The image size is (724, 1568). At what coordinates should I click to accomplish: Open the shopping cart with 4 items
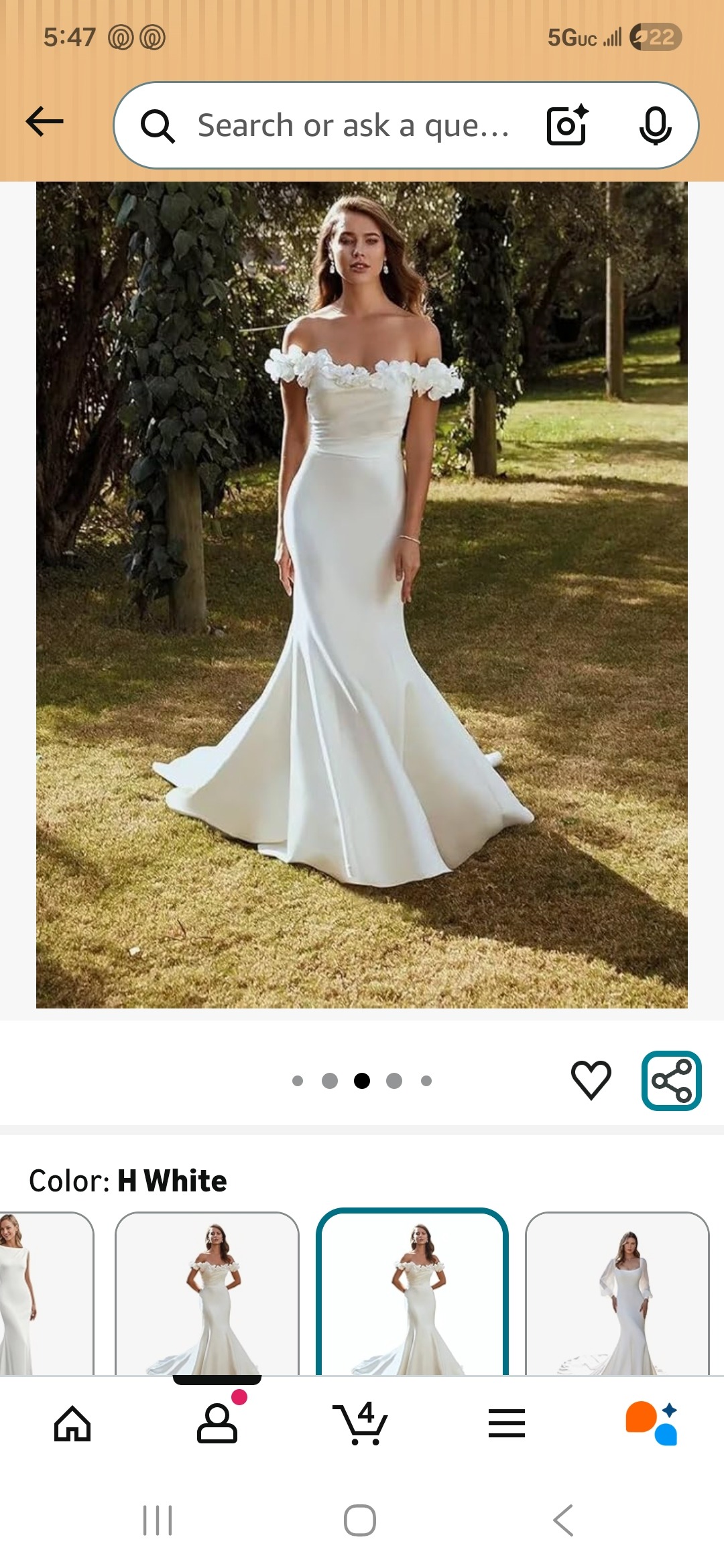(x=362, y=1423)
